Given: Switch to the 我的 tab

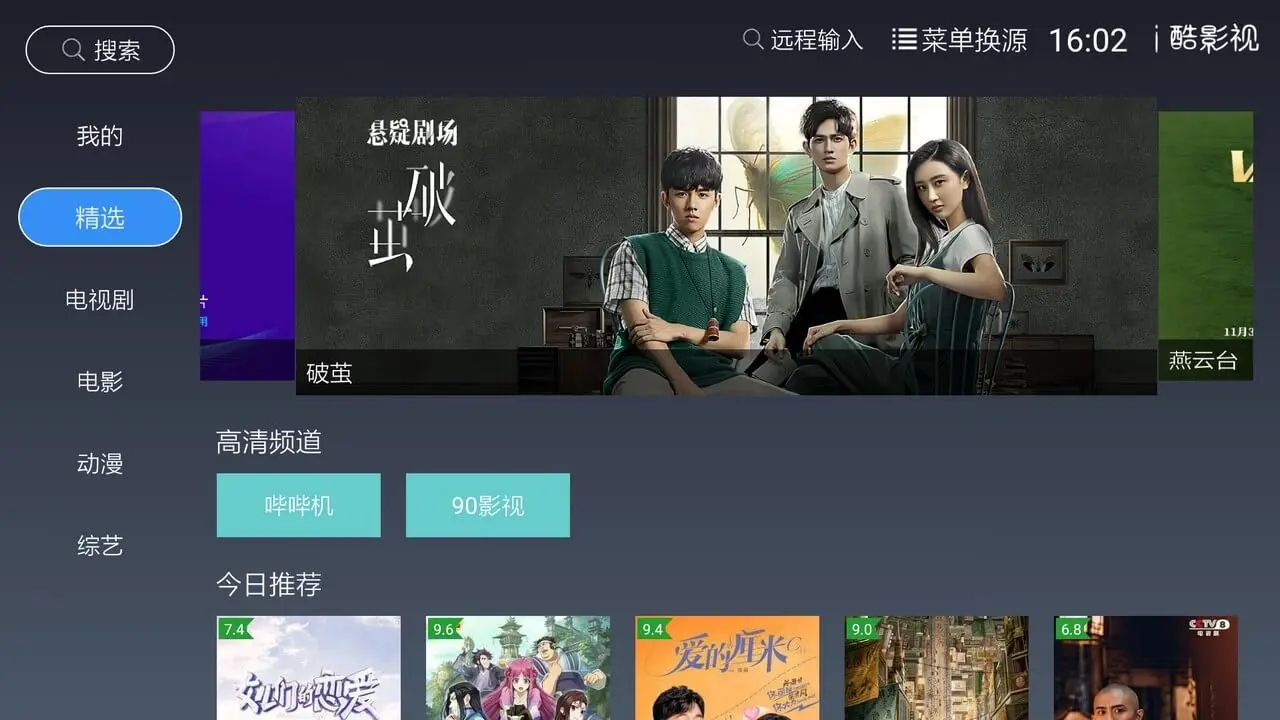Looking at the screenshot, I should [x=100, y=136].
